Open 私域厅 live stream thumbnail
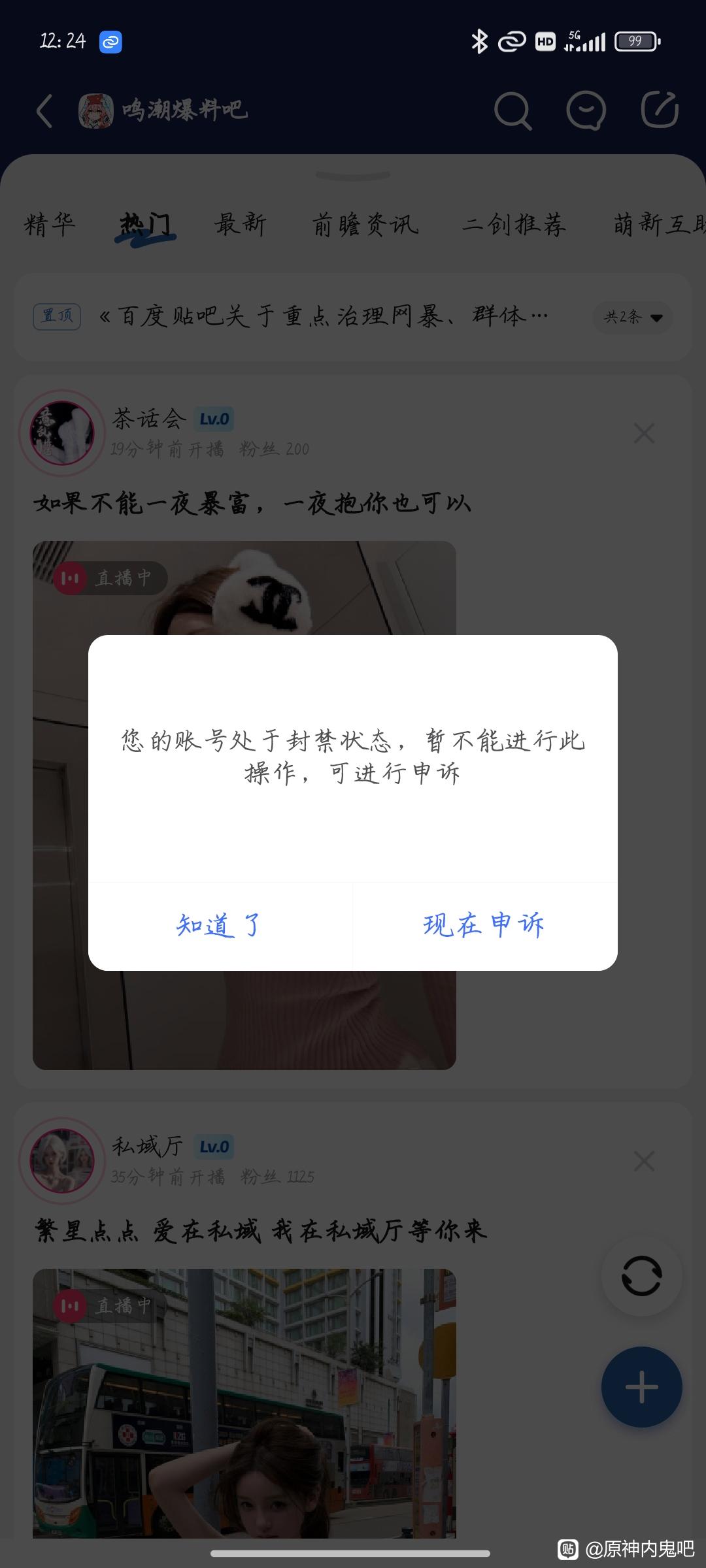Screen dimensions: 706x1568 [x=244, y=1405]
